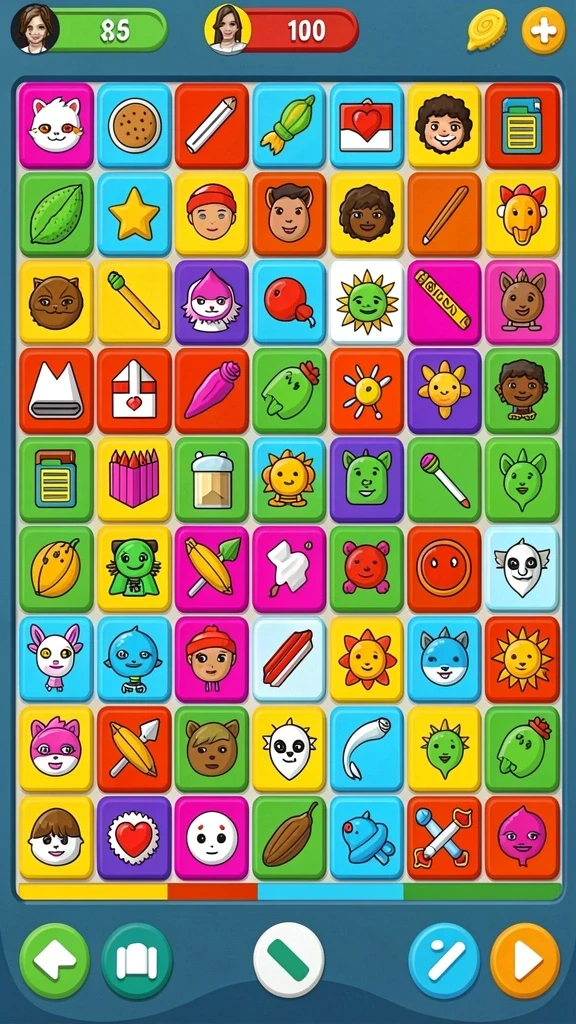Select the blue wolf face tile
The image size is (576, 1024).
[444, 658]
